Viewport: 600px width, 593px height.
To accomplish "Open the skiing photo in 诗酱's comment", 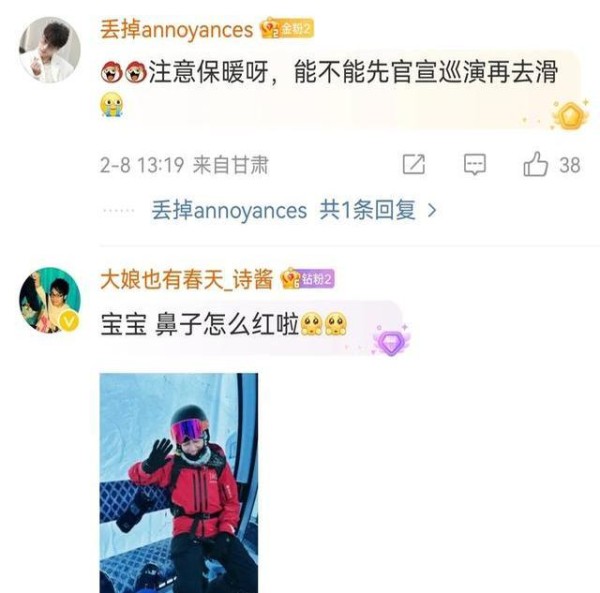I will (178, 482).
